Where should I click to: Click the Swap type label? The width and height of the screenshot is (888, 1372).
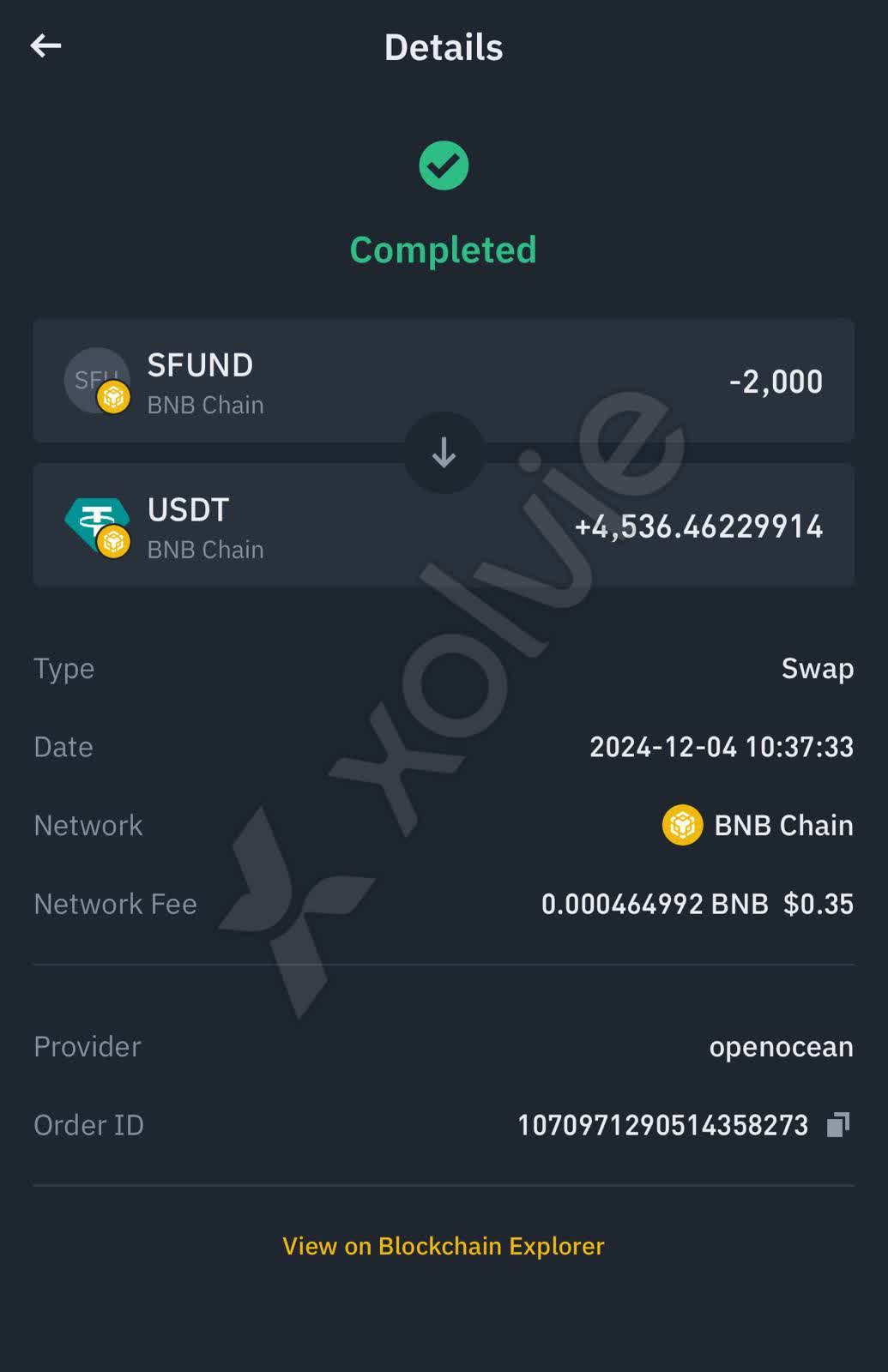(x=817, y=669)
